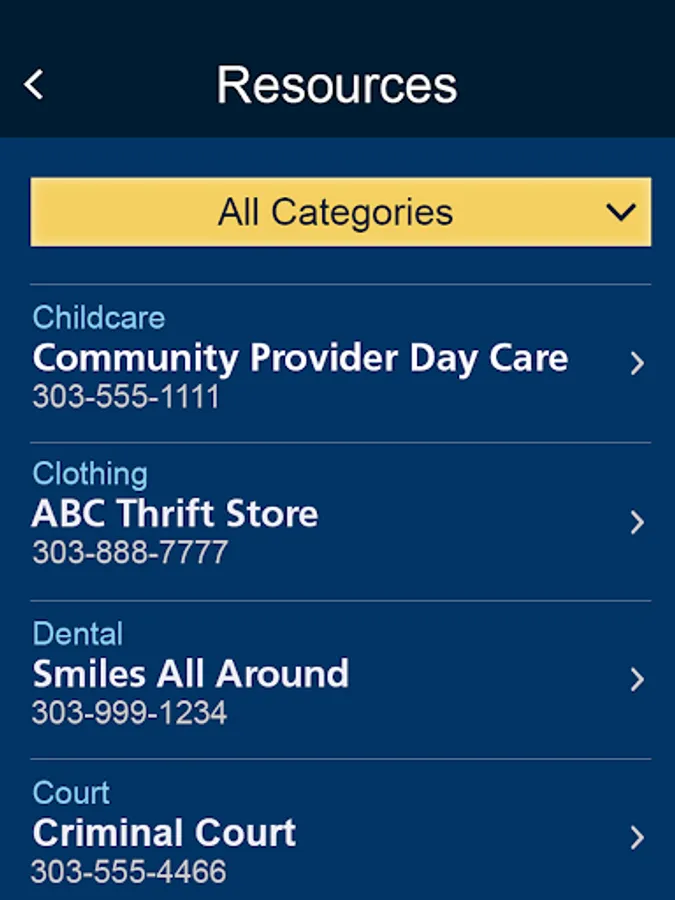This screenshot has width=675, height=900.
Task: Go back from the Resources screen
Action: point(34,85)
